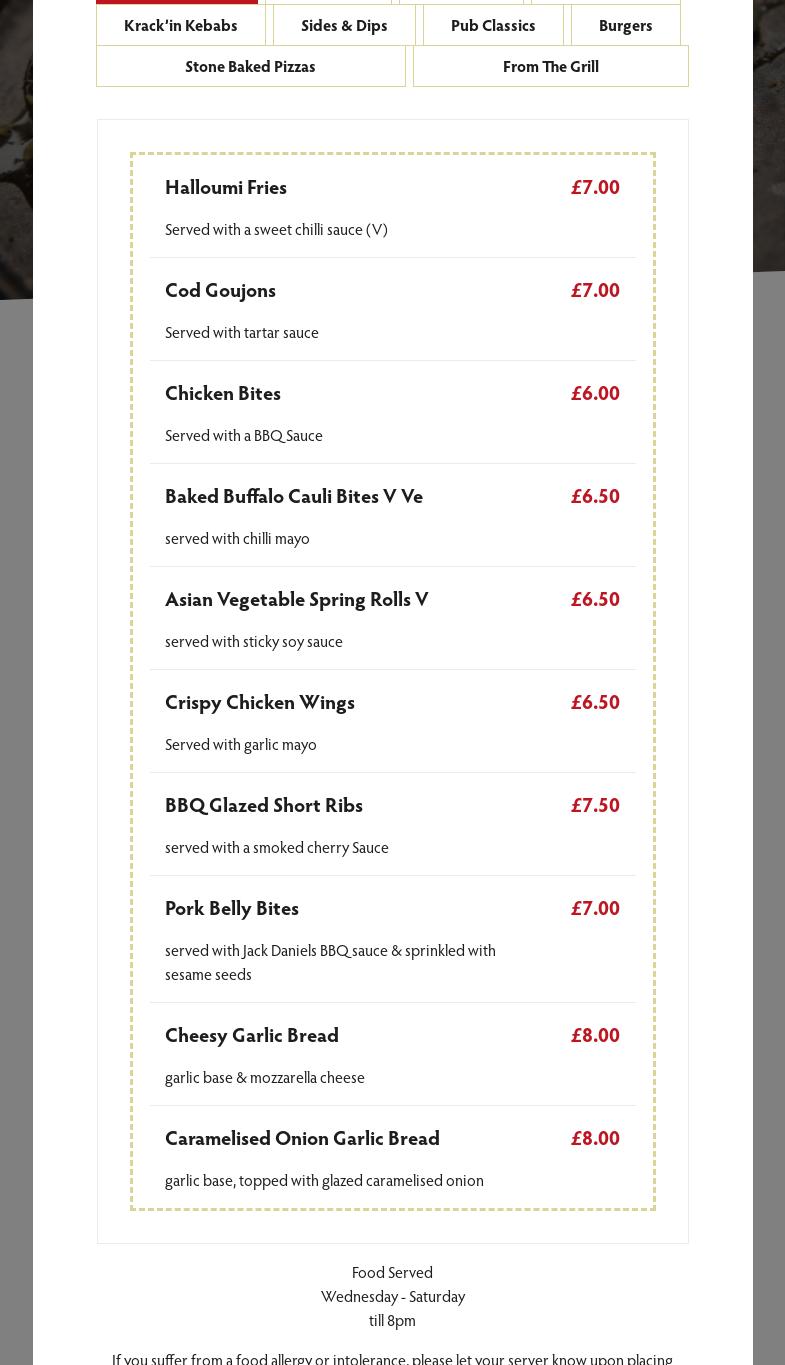
Task: Click the Halloumi Fries menu item
Action: tap(225, 187)
